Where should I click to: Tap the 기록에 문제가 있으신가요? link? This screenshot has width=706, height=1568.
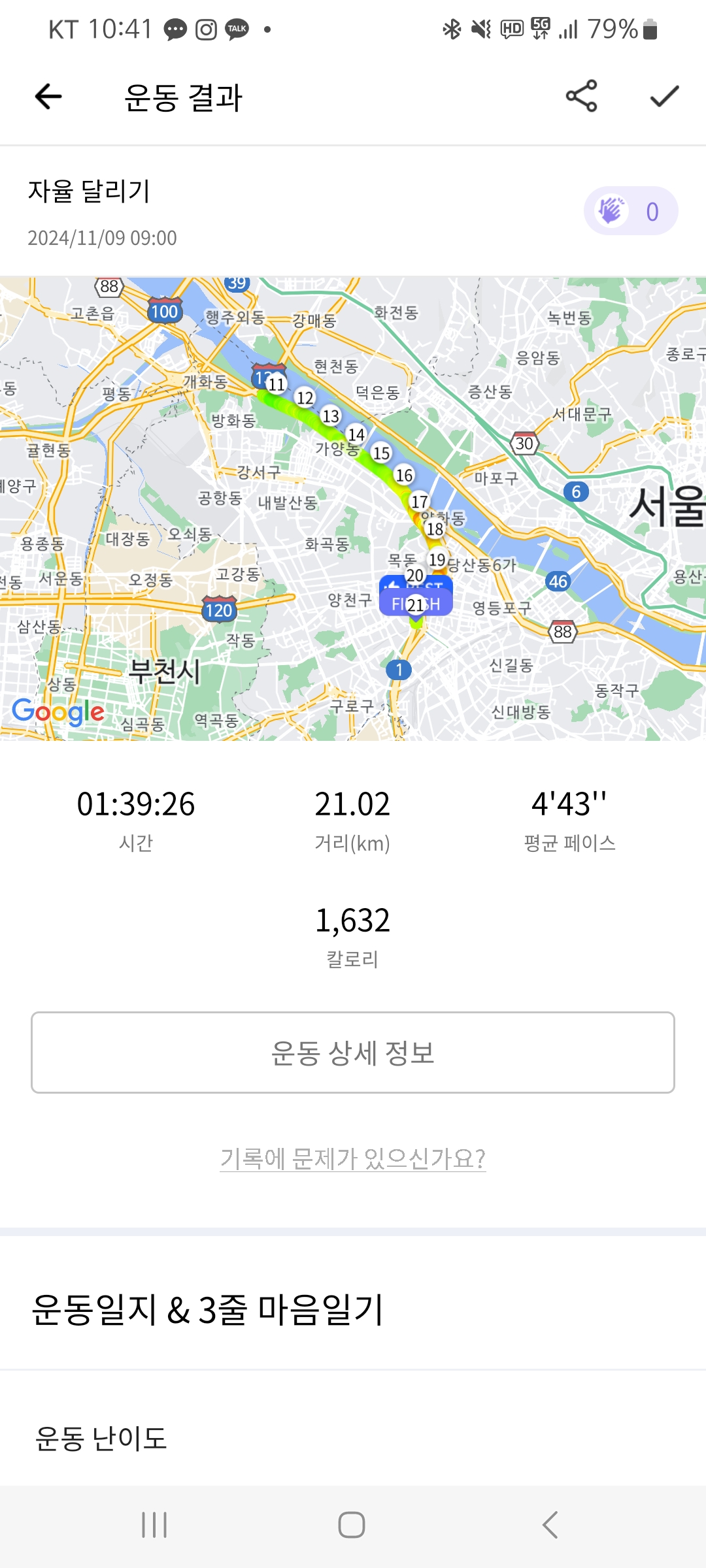tap(353, 1158)
